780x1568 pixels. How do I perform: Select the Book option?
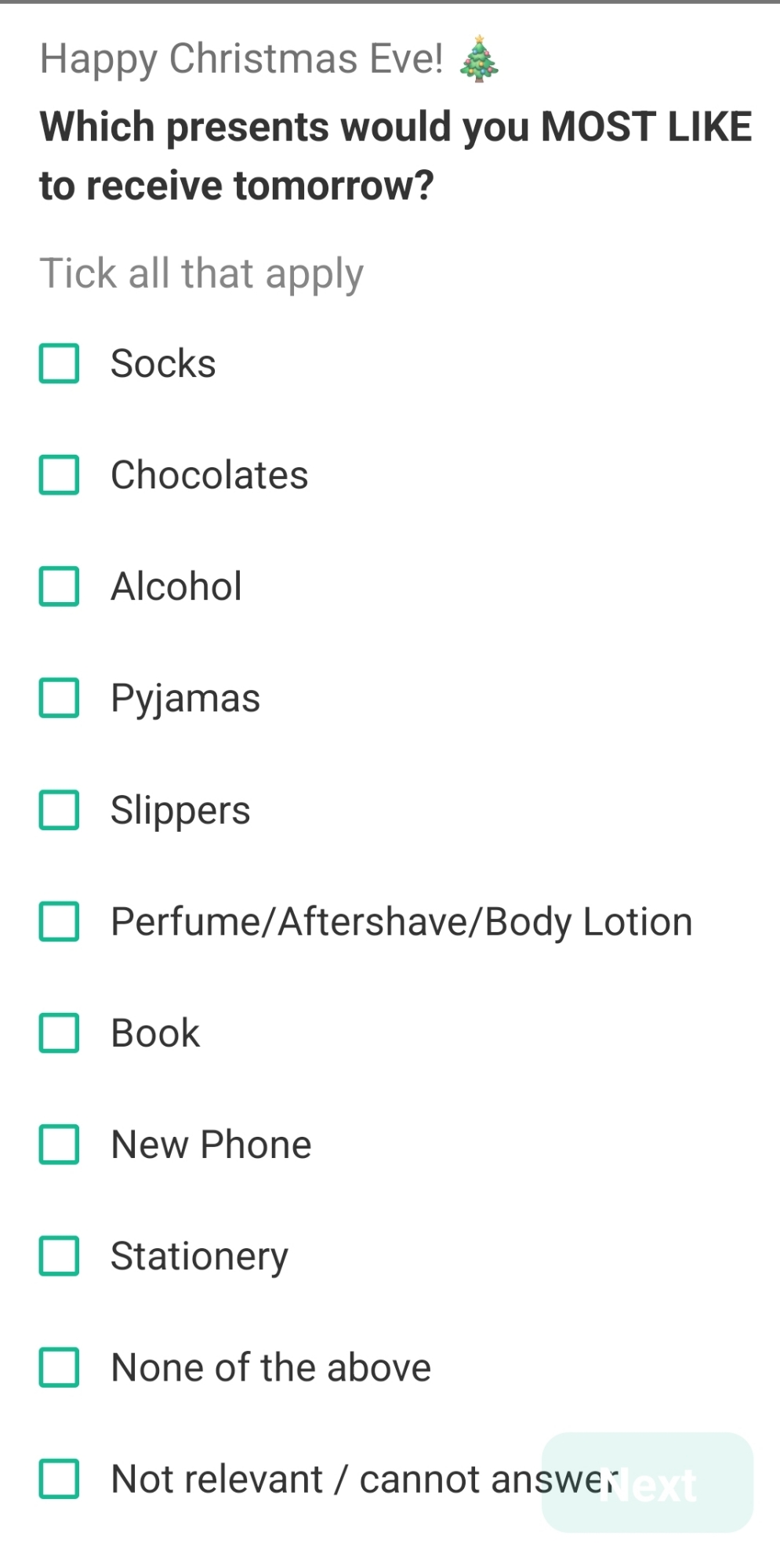pos(60,1033)
